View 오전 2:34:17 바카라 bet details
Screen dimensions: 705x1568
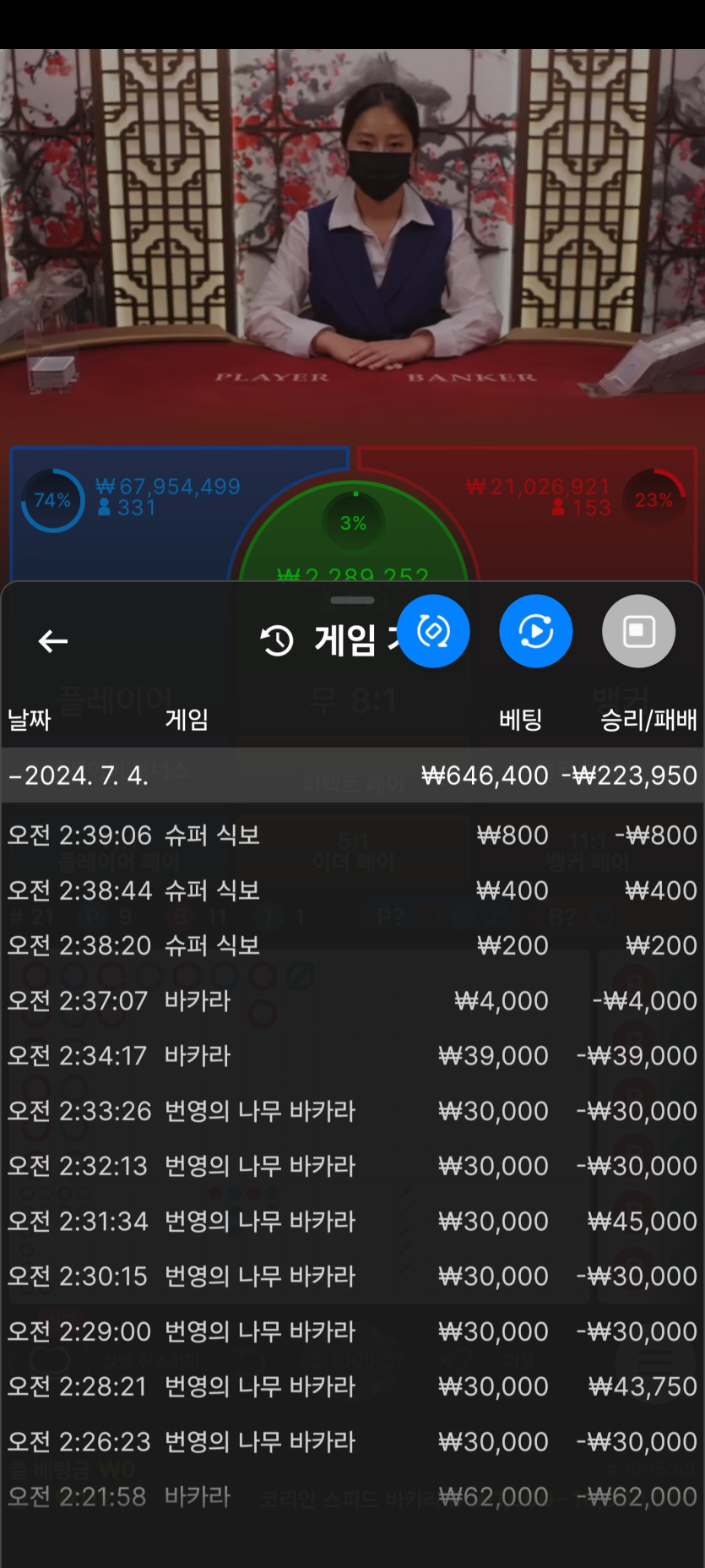352,1055
